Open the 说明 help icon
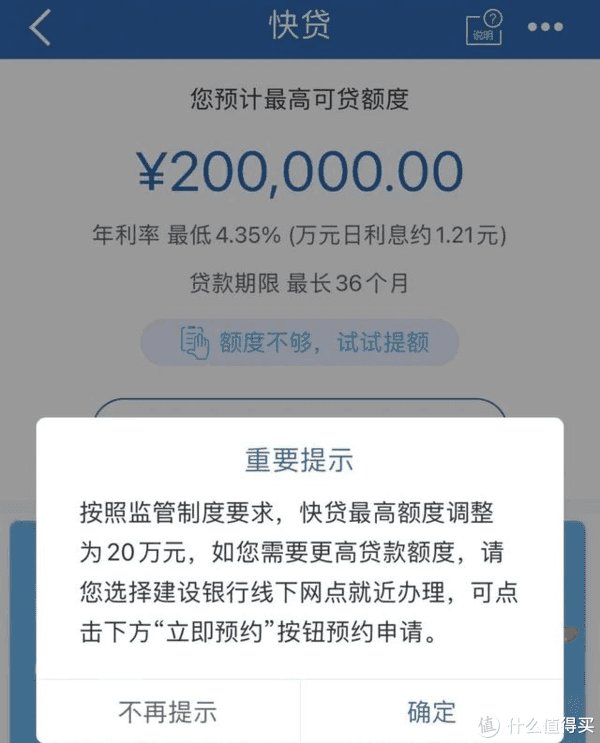Image resolution: width=600 pixels, height=743 pixels. coord(484,28)
